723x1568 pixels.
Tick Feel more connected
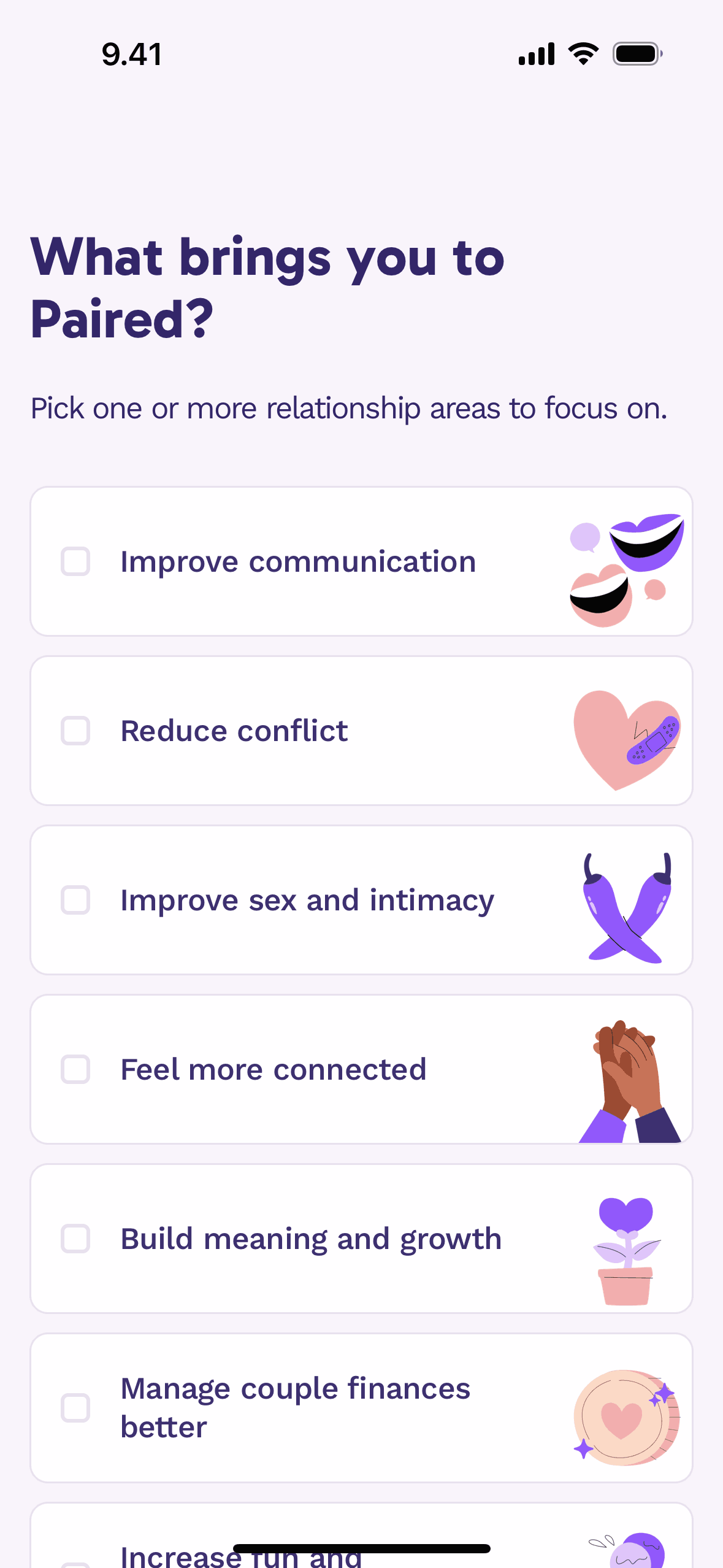point(75,1070)
